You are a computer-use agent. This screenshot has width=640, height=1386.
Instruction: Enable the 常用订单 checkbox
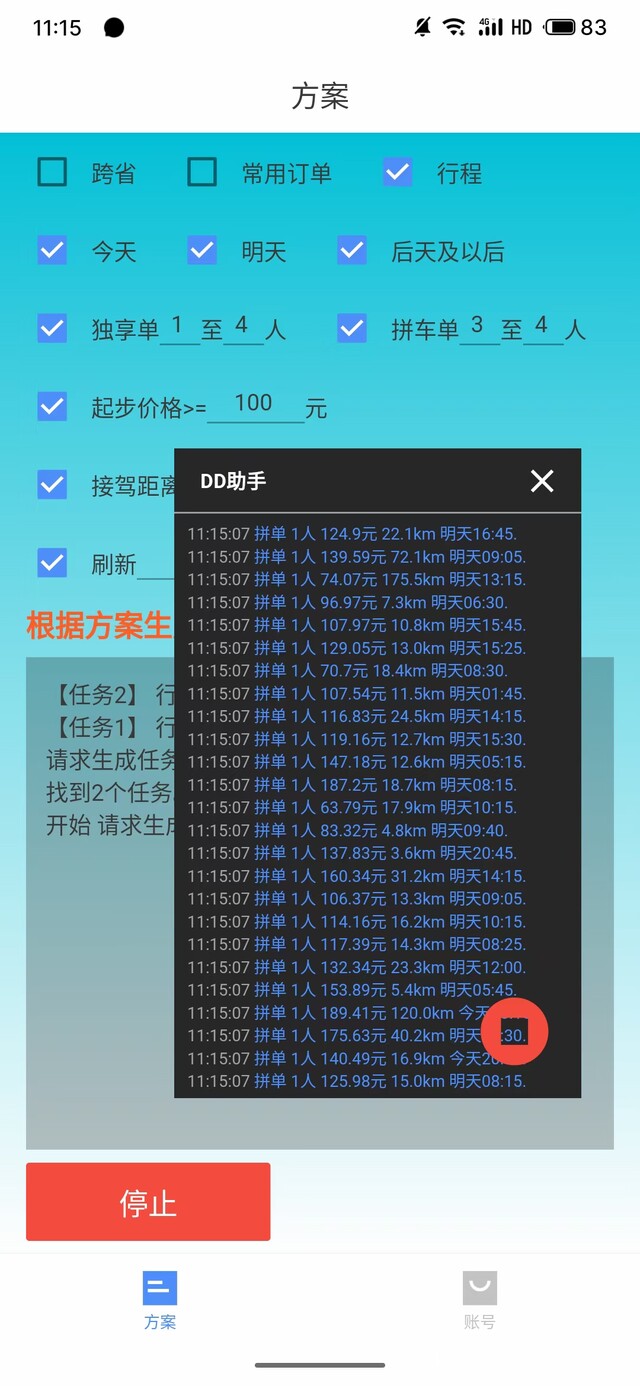[x=202, y=173]
